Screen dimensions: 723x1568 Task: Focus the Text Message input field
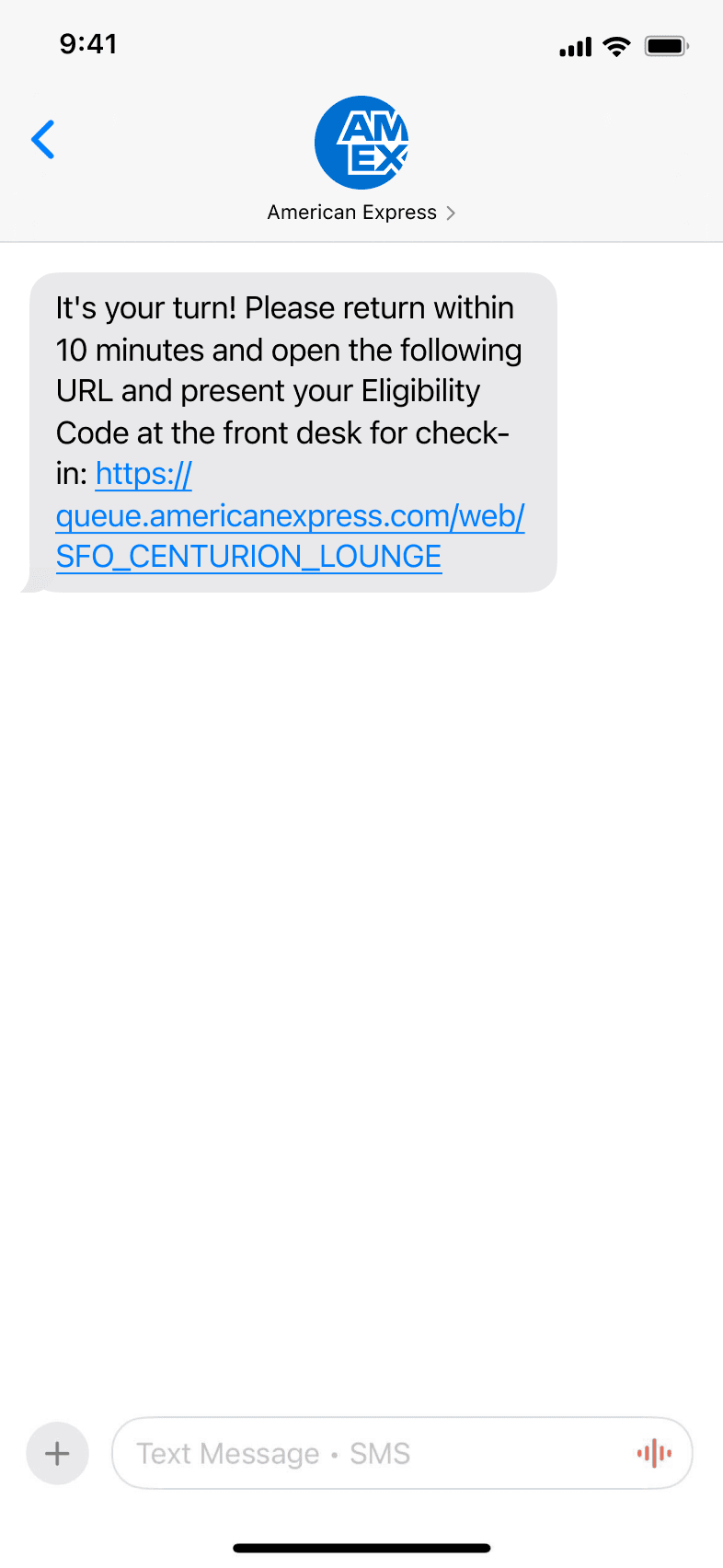[368, 1454]
